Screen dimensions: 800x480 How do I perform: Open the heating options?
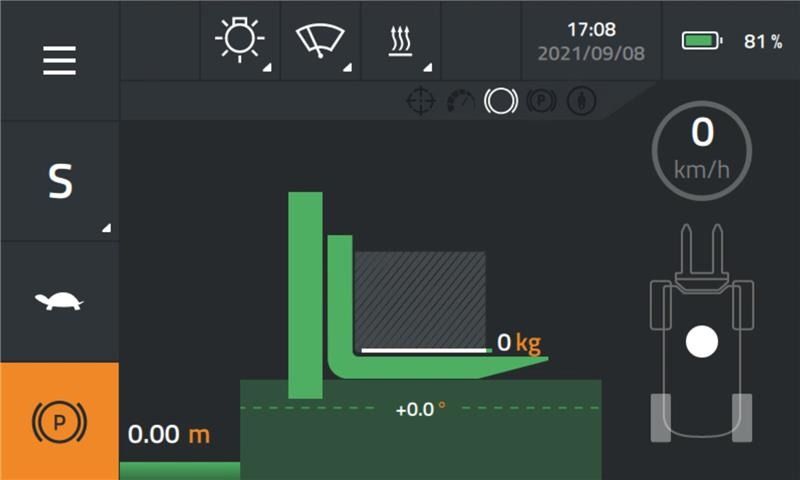click(x=400, y=41)
